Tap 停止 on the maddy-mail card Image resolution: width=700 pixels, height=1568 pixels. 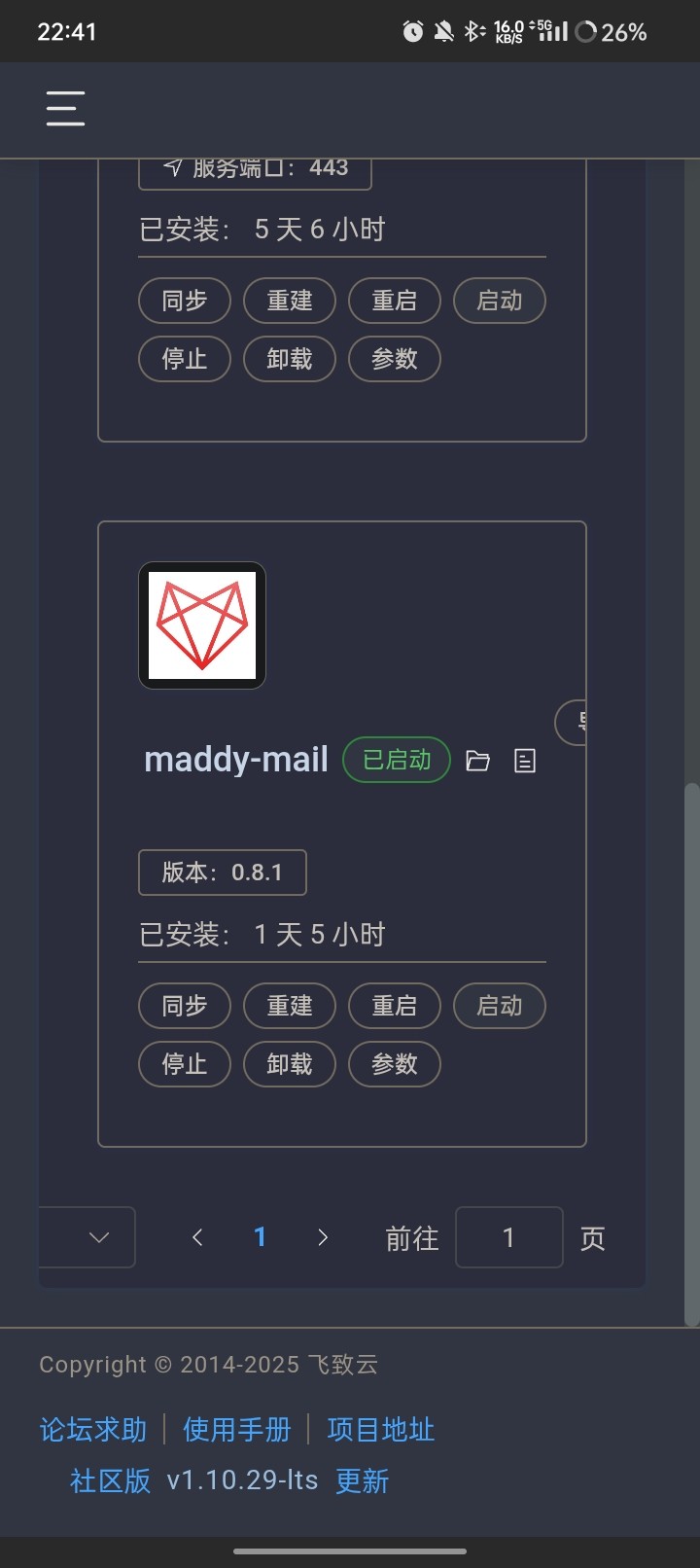(185, 1064)
